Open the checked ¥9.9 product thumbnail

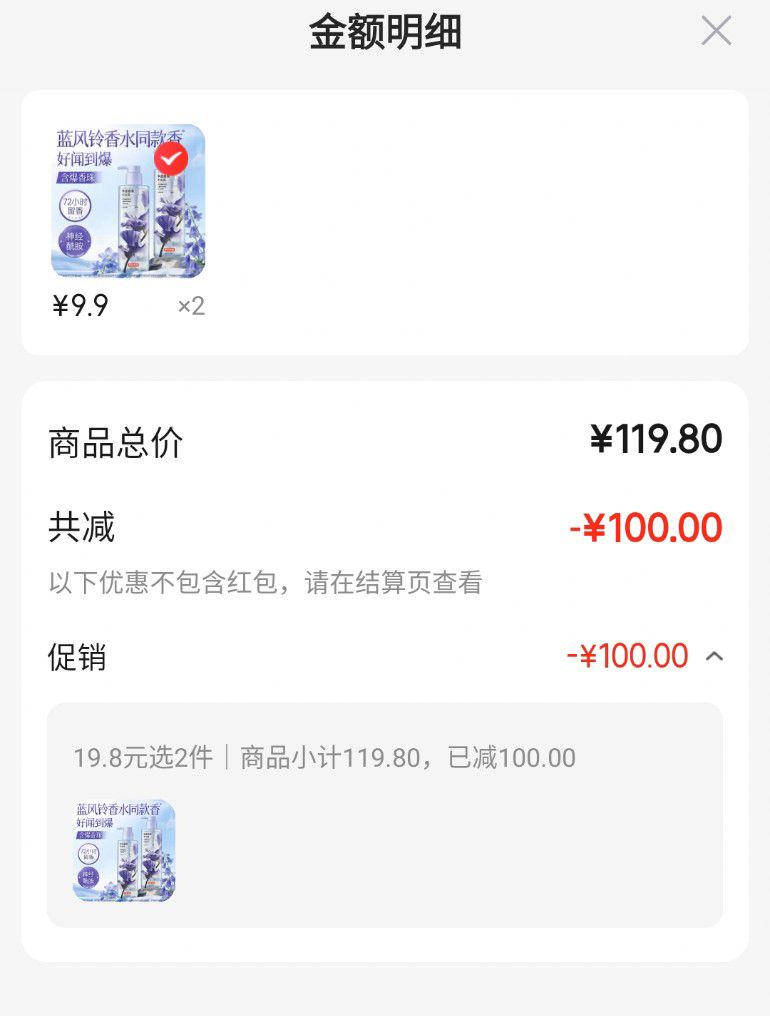pos(128,202)
